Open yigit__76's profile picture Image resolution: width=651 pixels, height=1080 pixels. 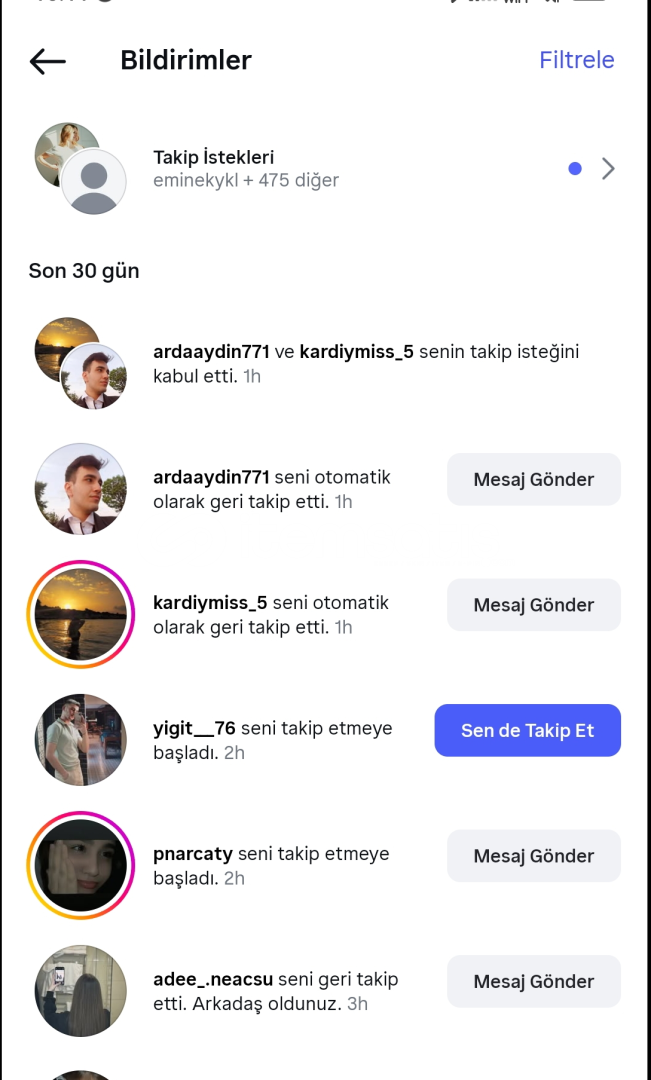click(80, 740)
